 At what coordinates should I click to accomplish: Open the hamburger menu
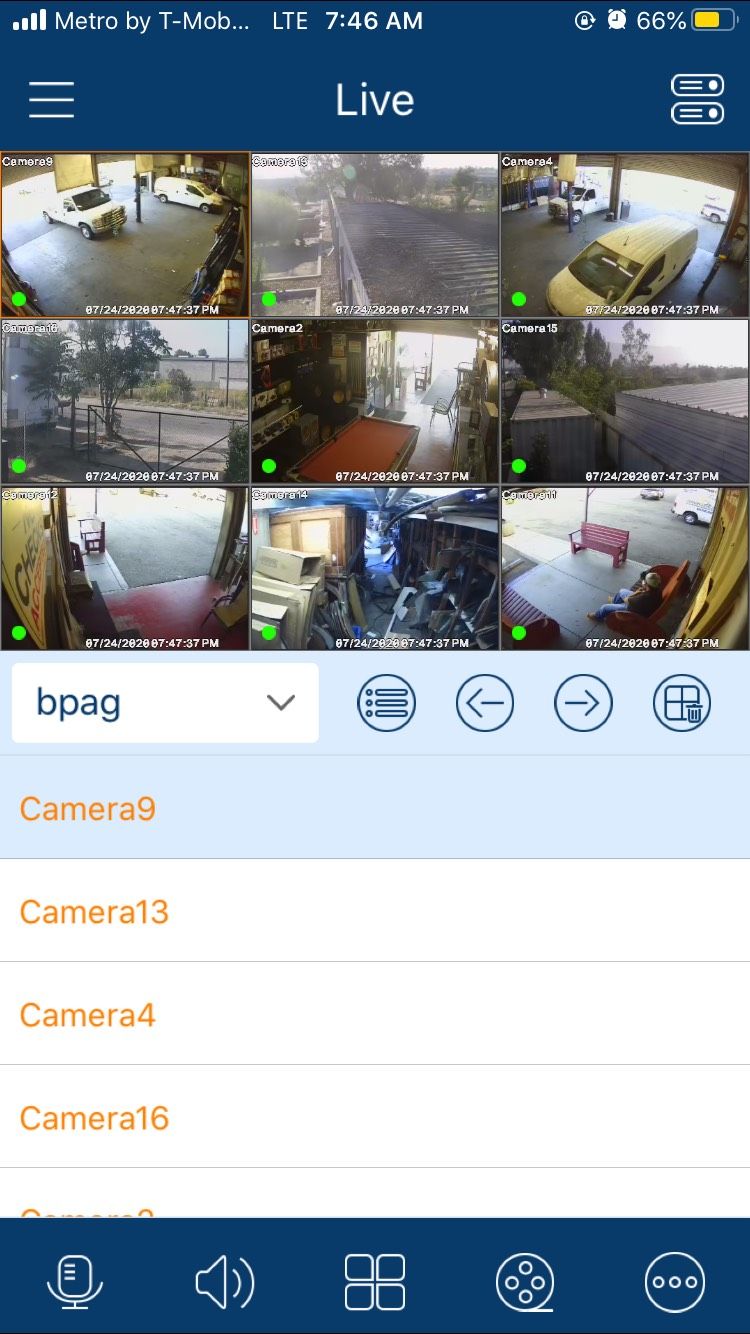[x=51, y=99]
